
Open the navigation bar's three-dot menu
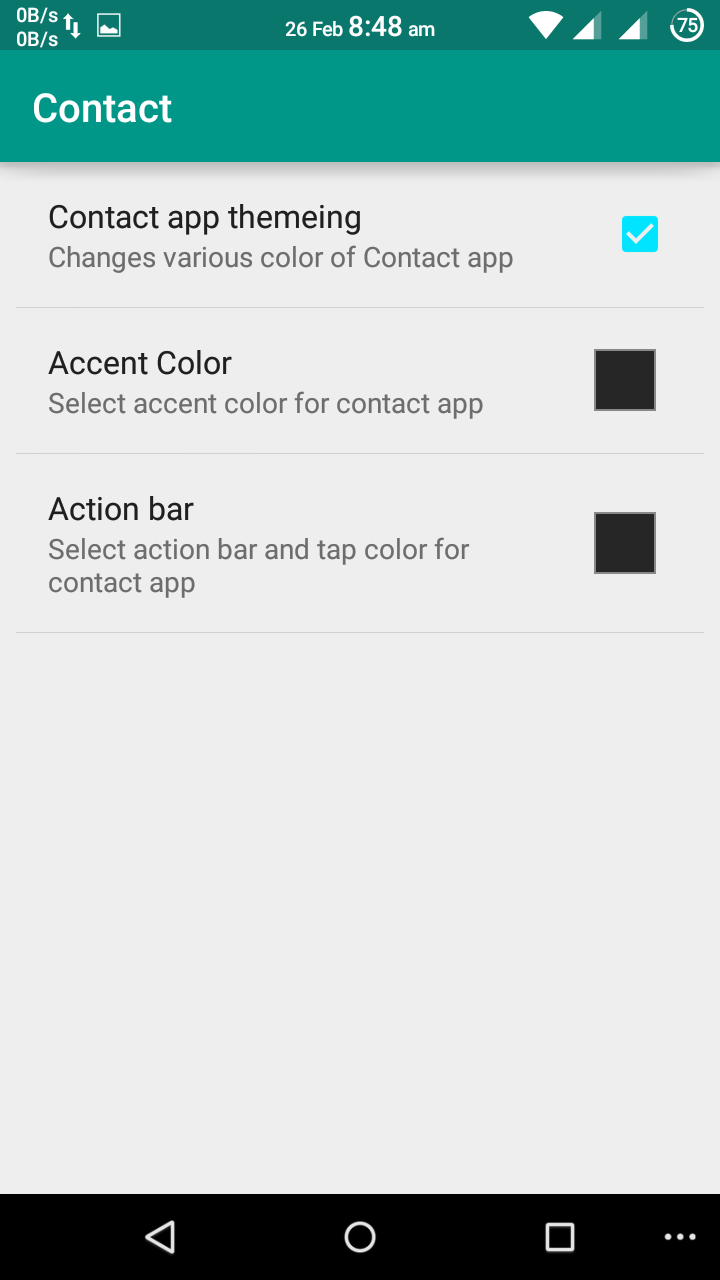point(680,1237)
